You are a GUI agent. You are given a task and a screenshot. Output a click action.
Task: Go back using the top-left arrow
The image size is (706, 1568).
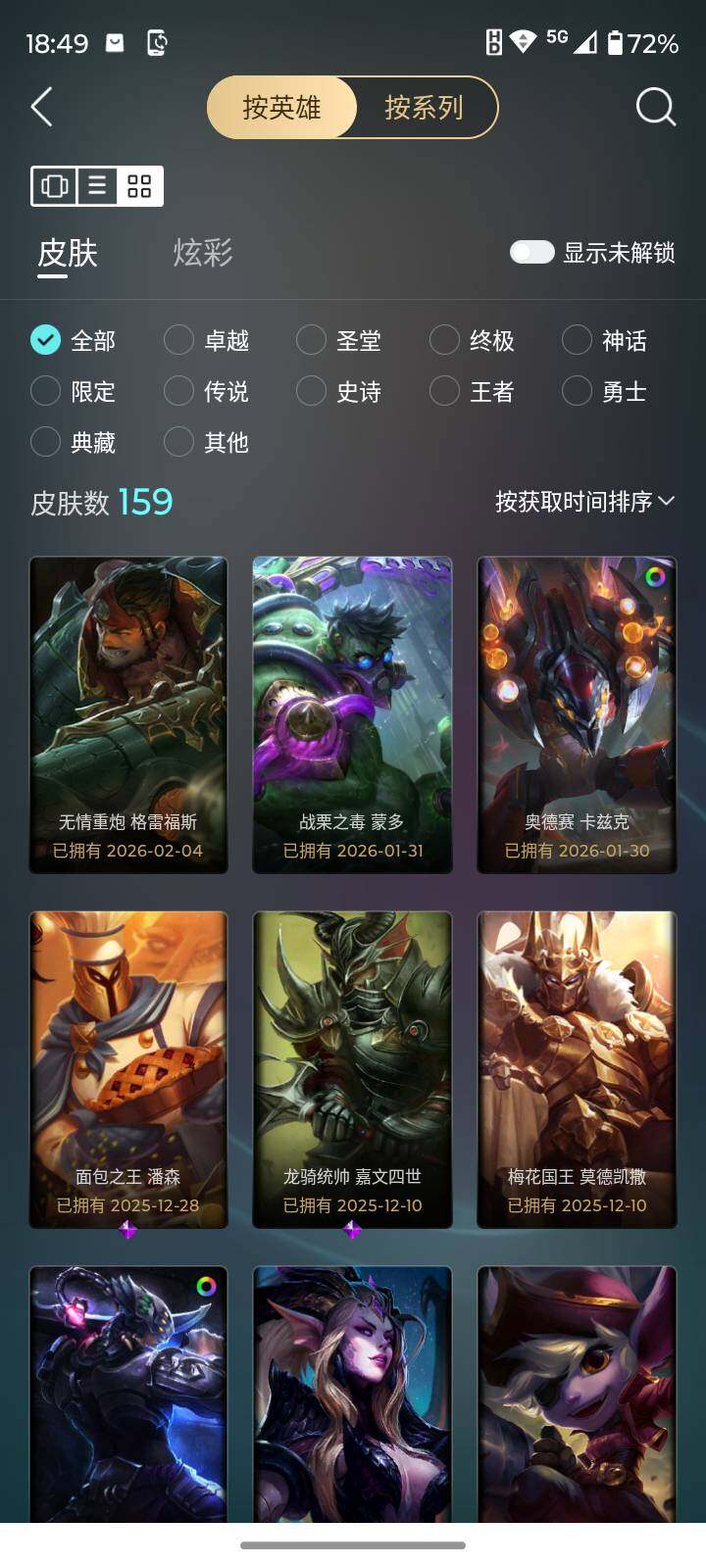tap(41, 107)
